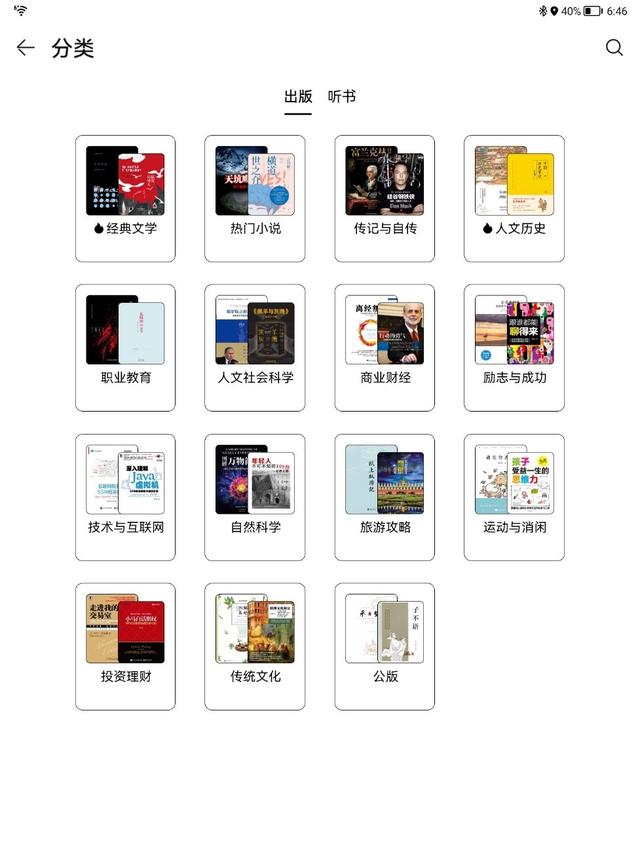View the 技术与互联网 category
Image resolution: width=640 pixels, height=854 pixels.
(125, 497)
